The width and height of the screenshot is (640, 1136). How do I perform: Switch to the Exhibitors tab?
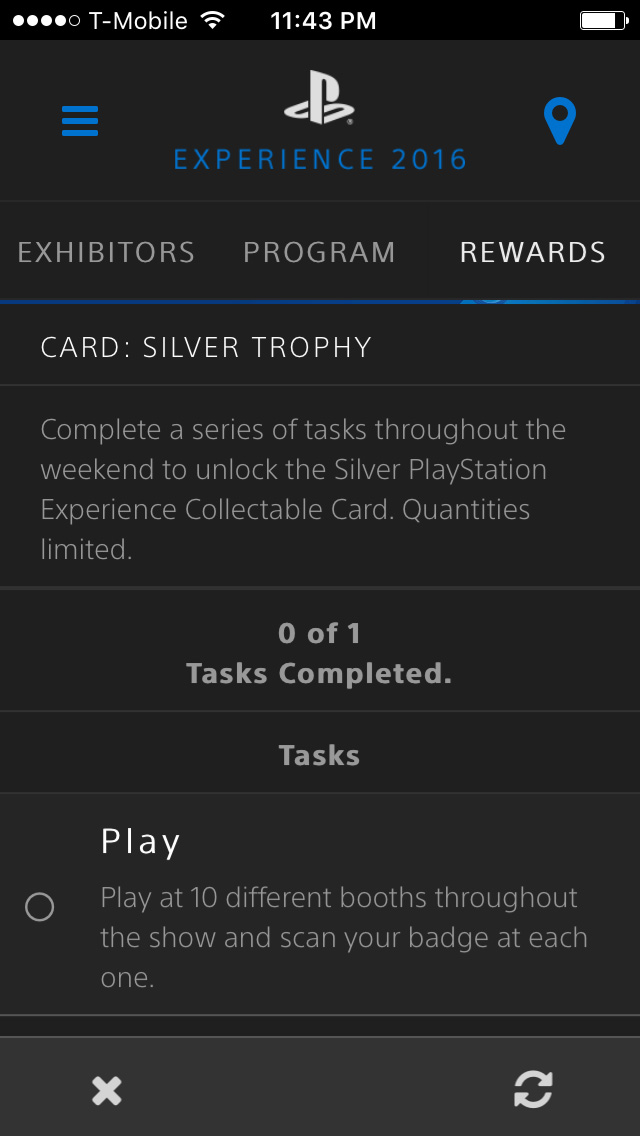(x=107, y=252)
